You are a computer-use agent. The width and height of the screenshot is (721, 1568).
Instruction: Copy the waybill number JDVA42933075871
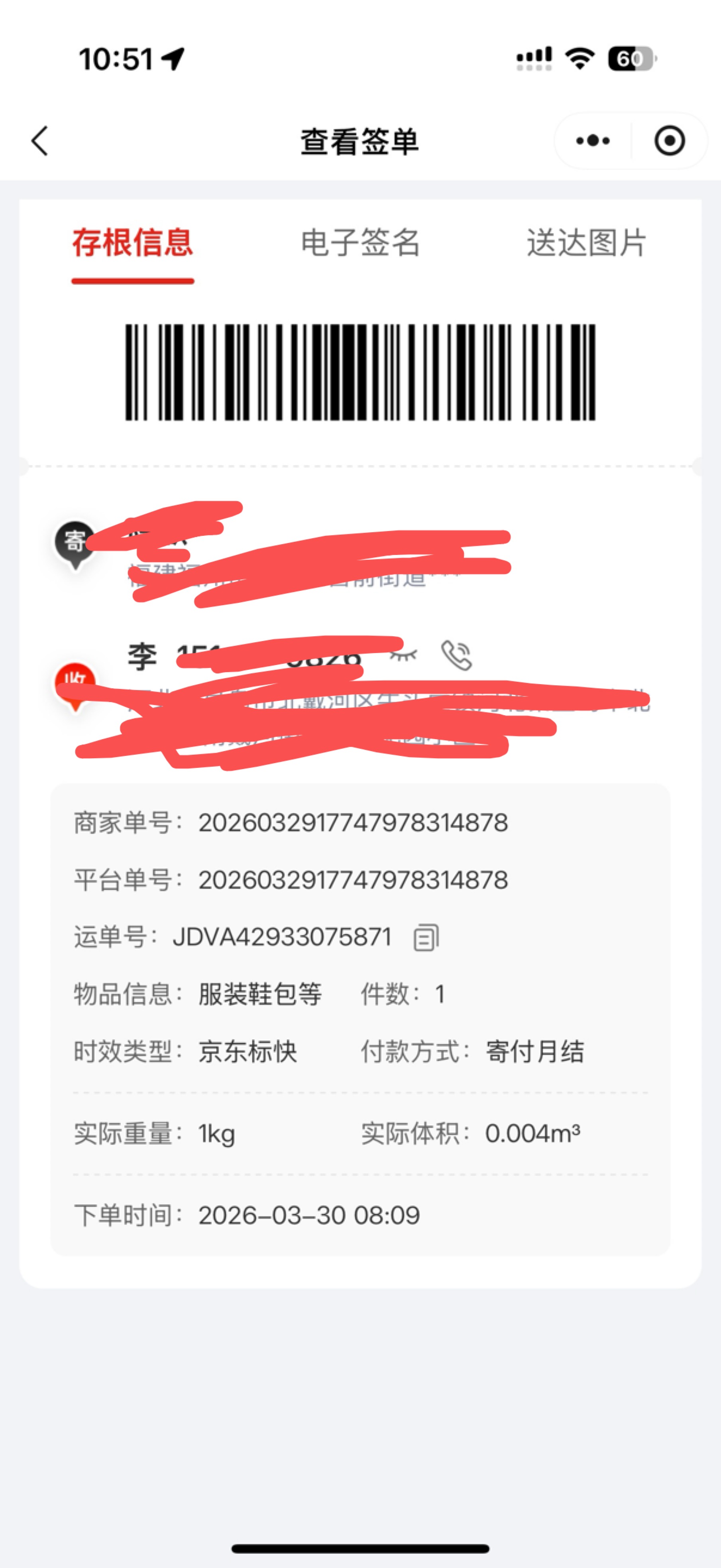[426, 937]
